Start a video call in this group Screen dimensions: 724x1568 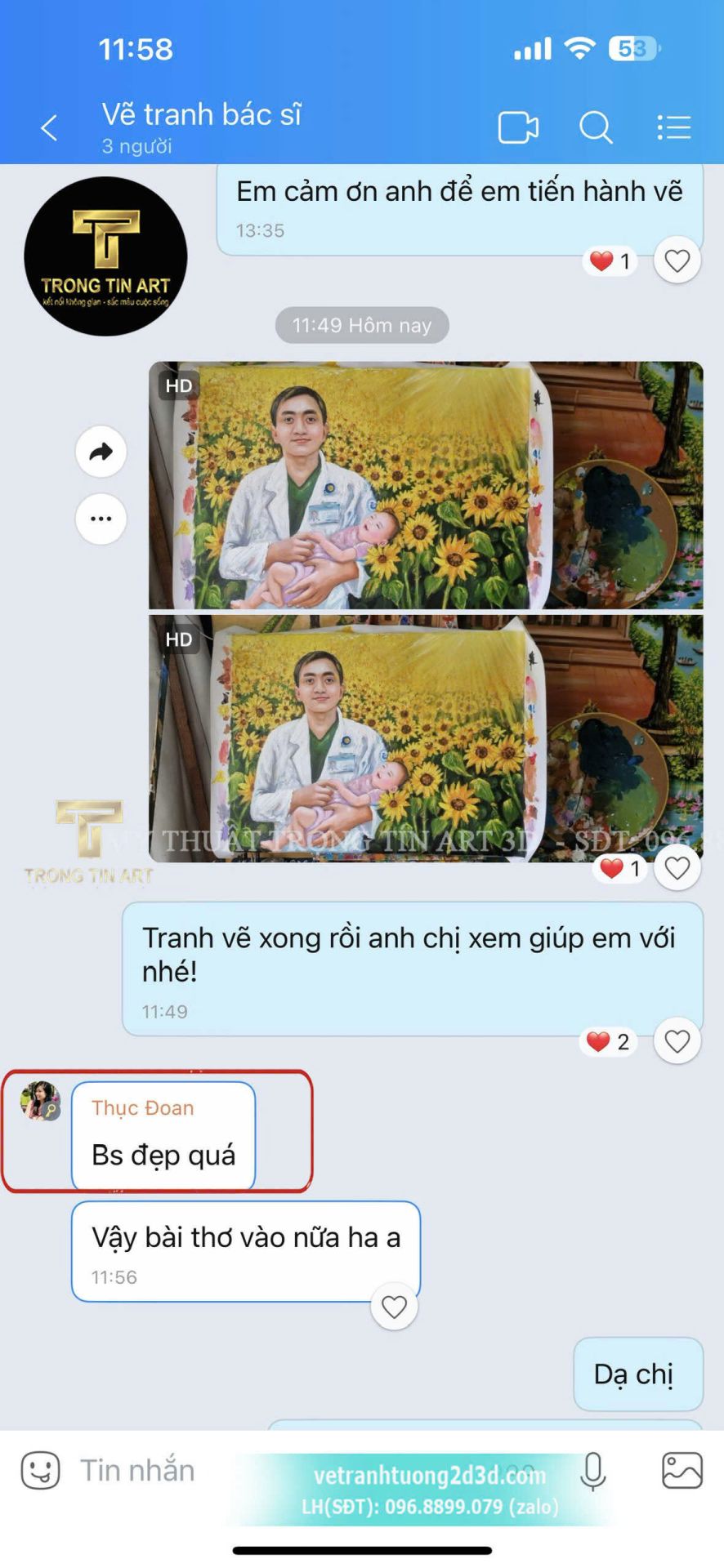point(518,128)
